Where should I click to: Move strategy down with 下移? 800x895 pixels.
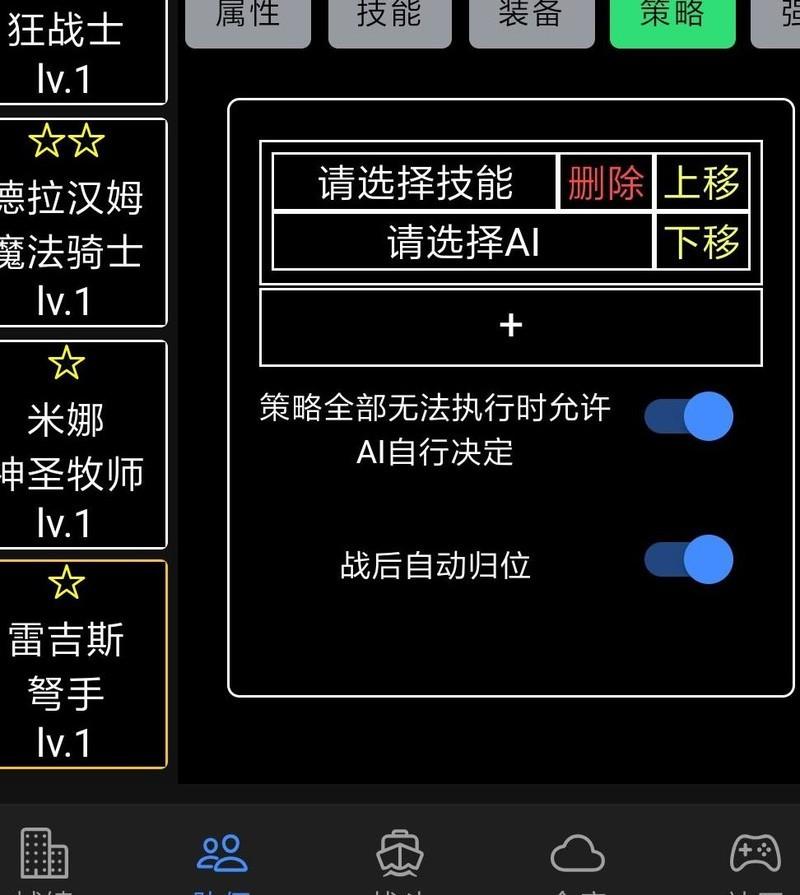(702, 243)
